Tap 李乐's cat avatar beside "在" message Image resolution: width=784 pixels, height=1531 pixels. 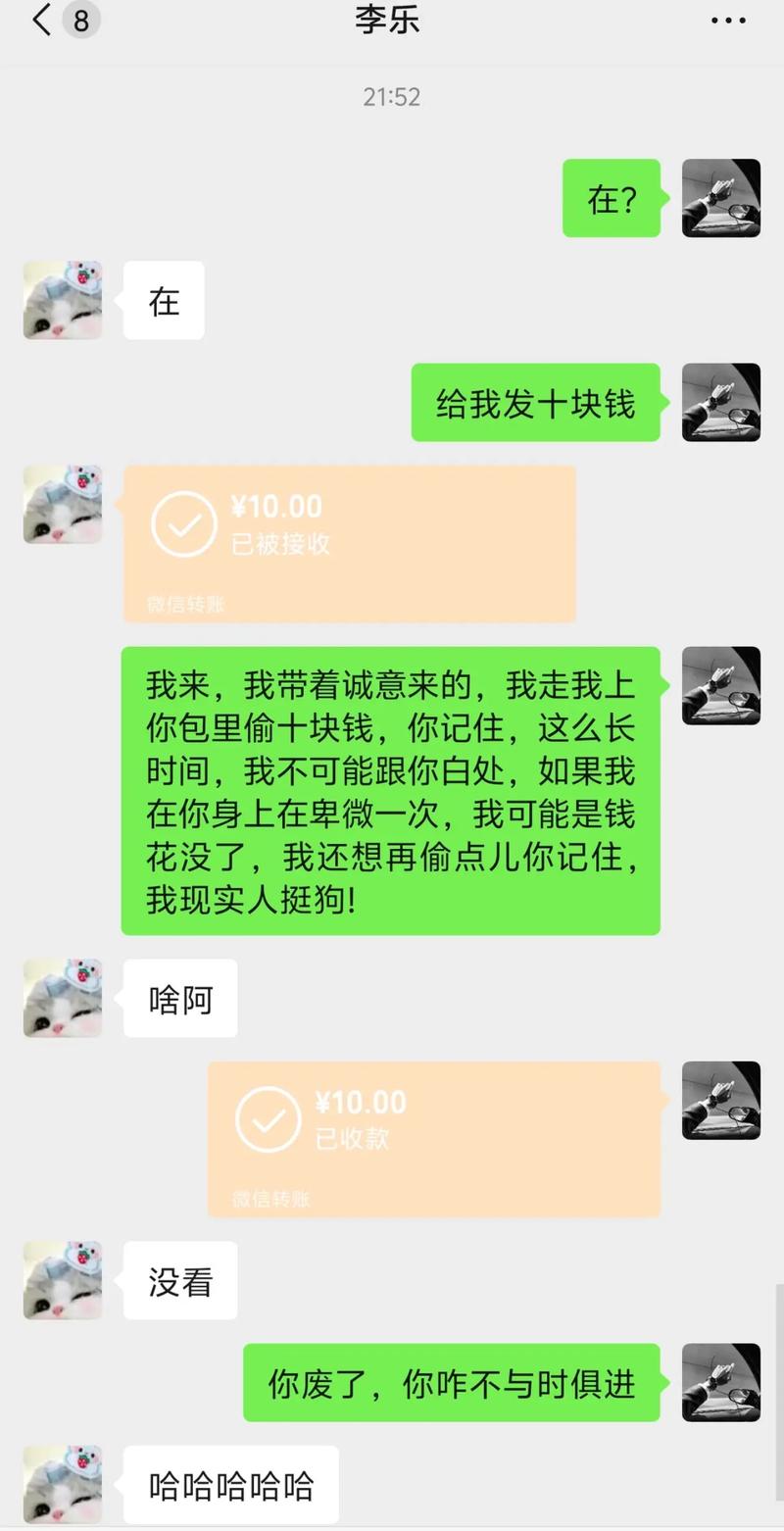pos(62,301)
